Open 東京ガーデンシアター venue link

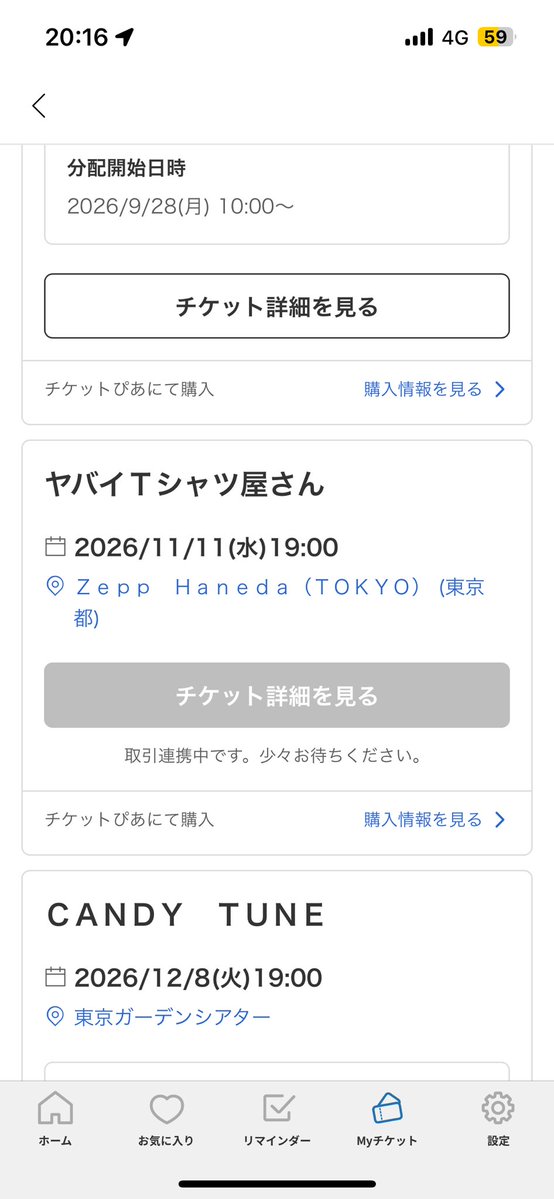tap(158, 1017)
